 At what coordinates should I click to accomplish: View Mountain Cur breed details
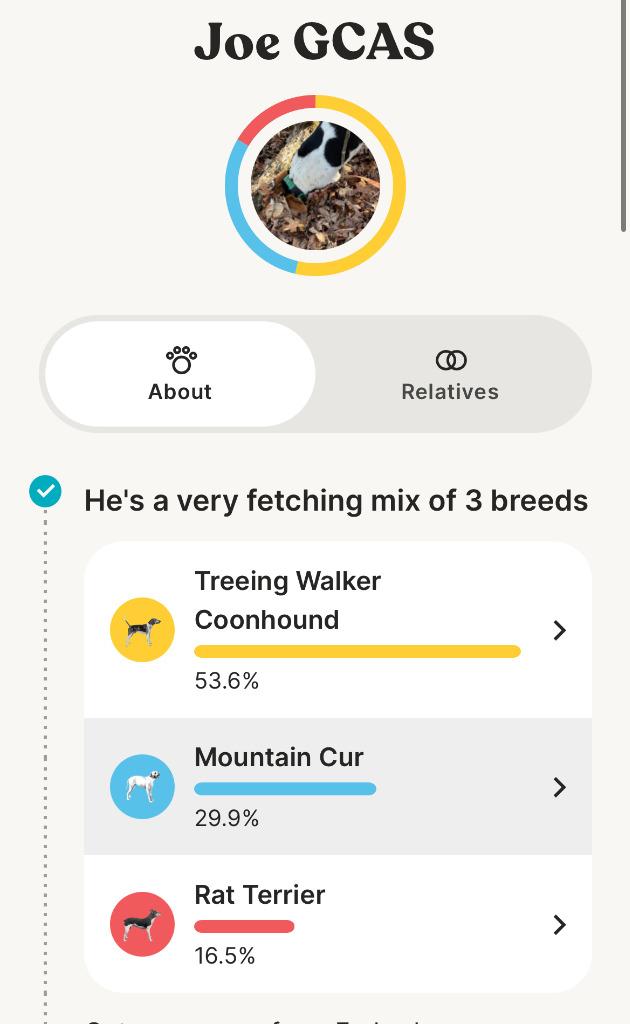pyautogui.click(x=338, y=787)
